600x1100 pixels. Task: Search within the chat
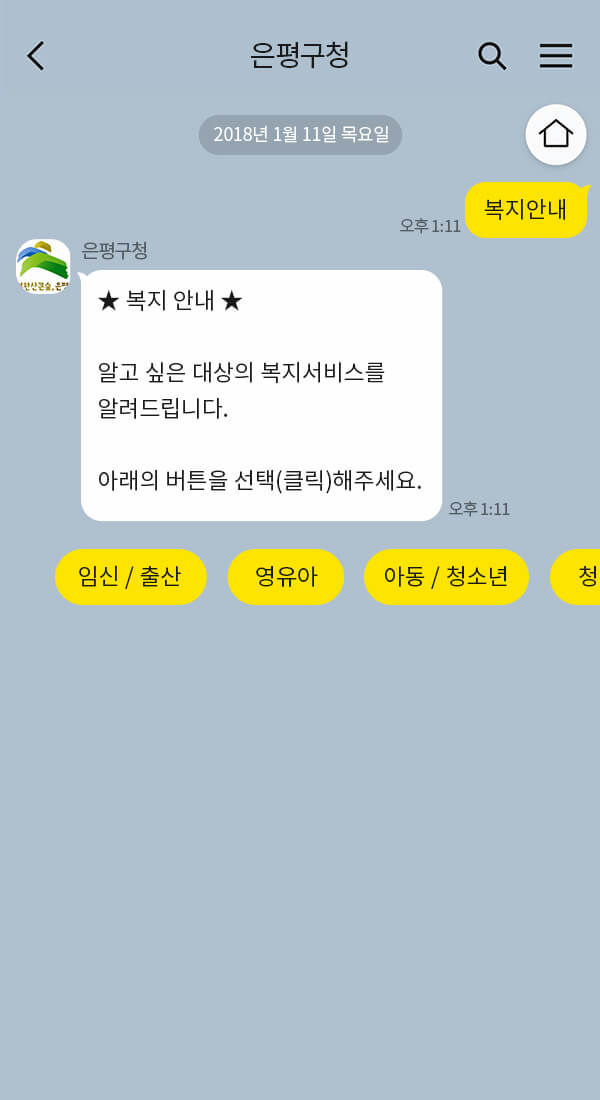(x=491, y=56)
